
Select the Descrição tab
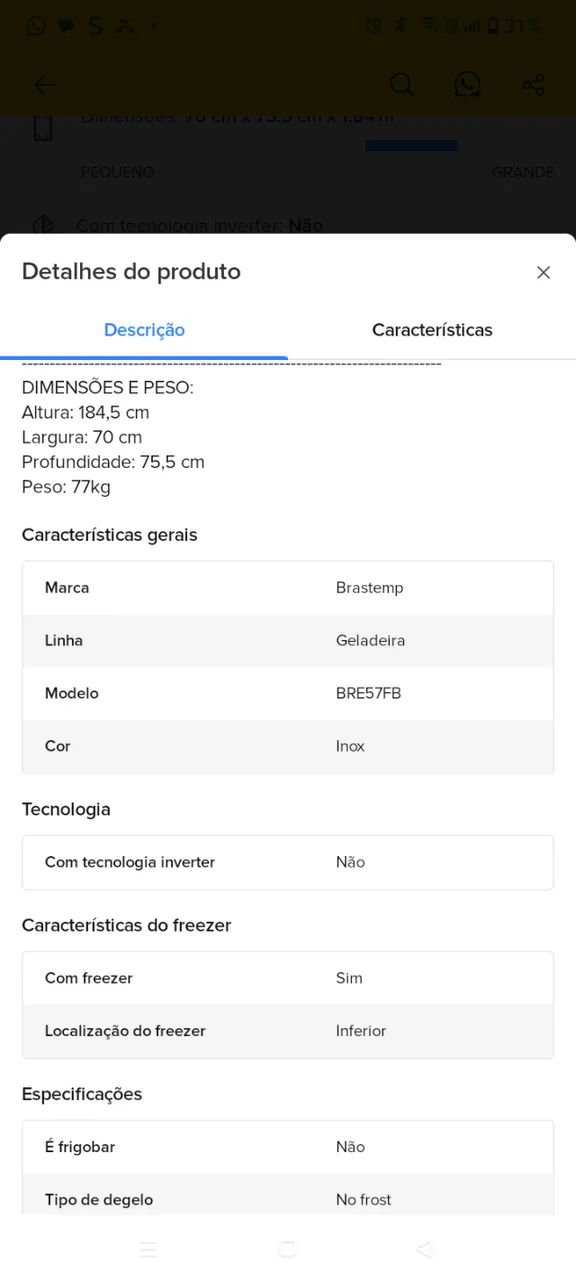(x=144, y=330)
